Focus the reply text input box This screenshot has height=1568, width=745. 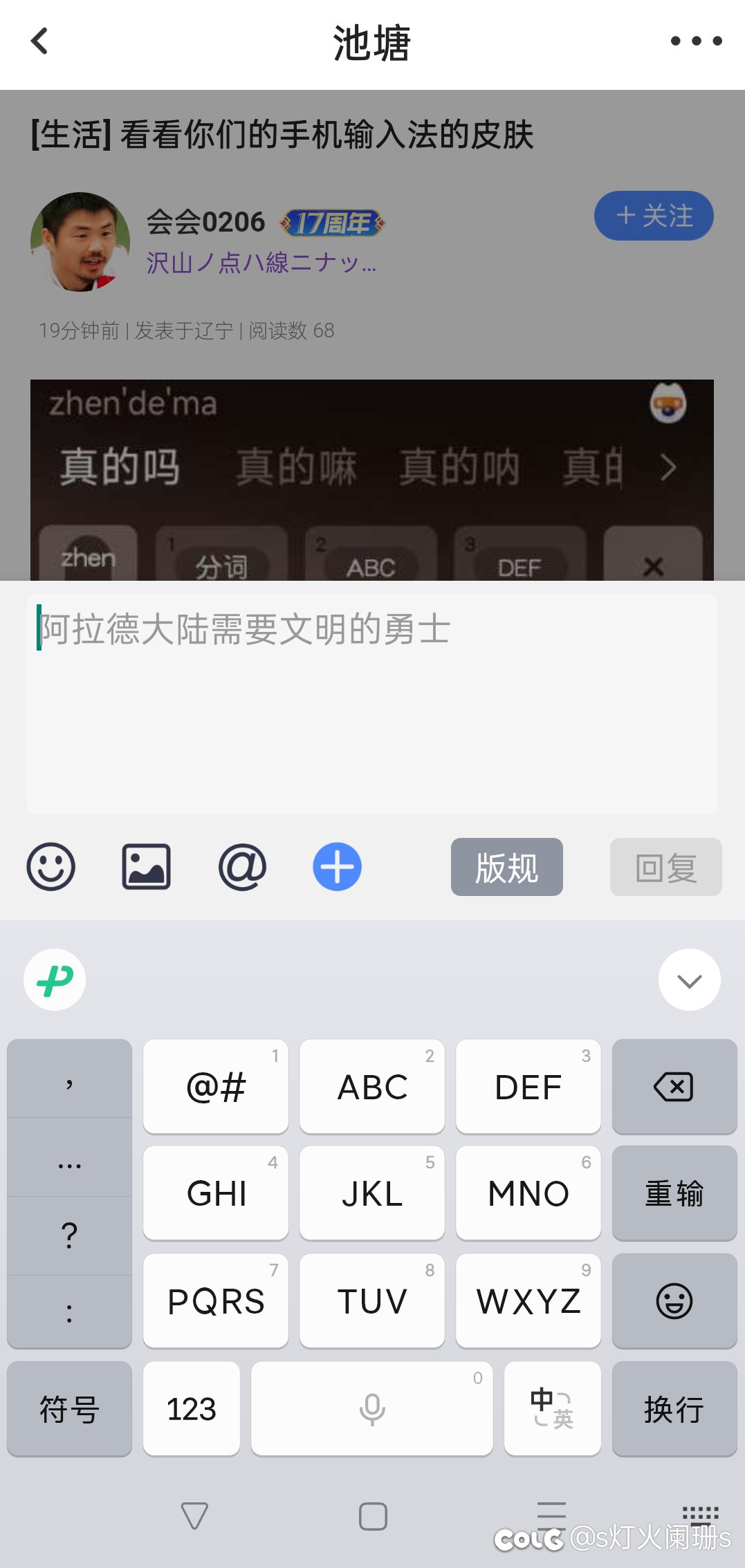point(372,704)
